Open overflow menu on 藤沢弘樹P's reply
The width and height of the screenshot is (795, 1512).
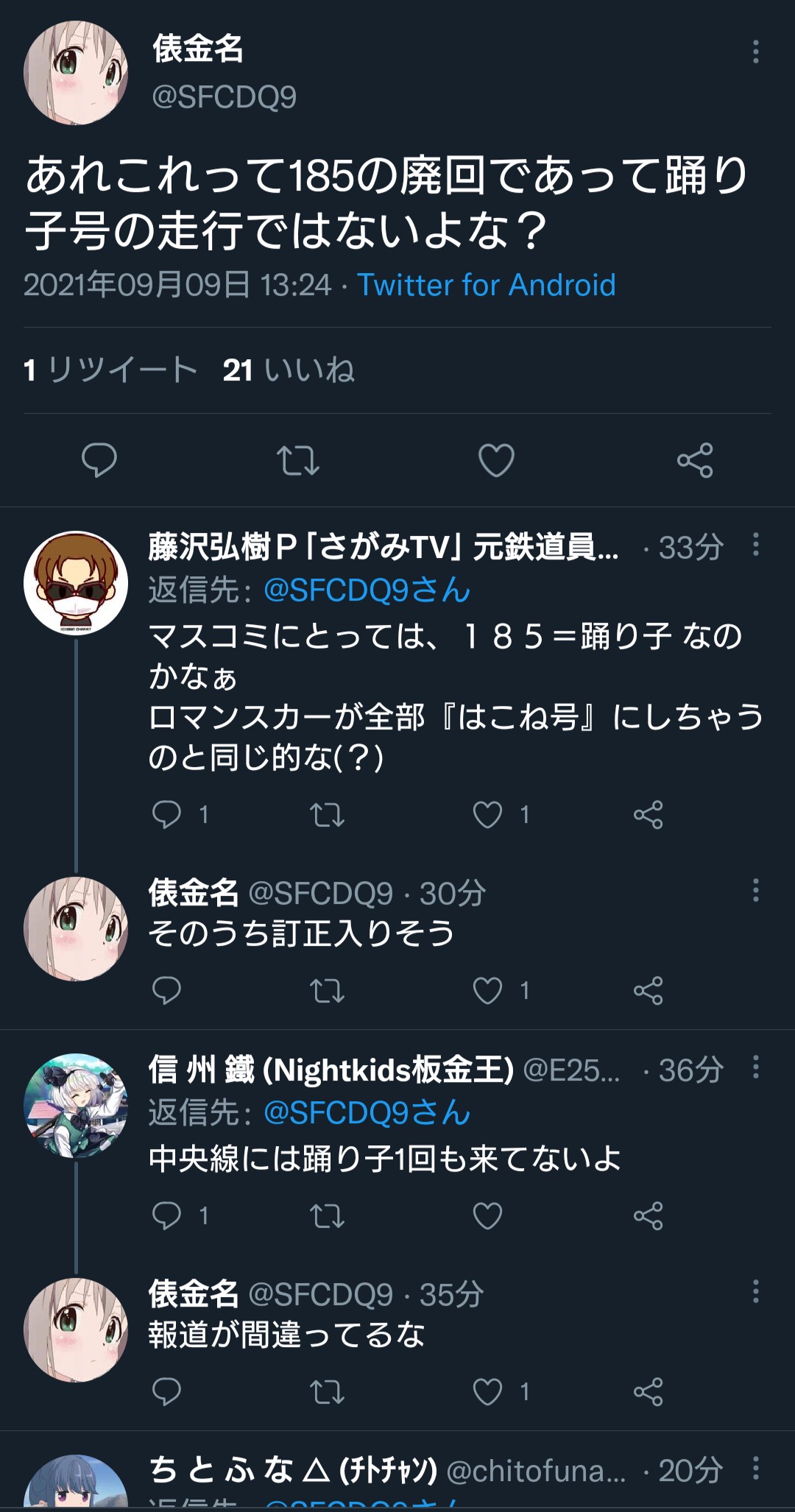coord(755,545)
